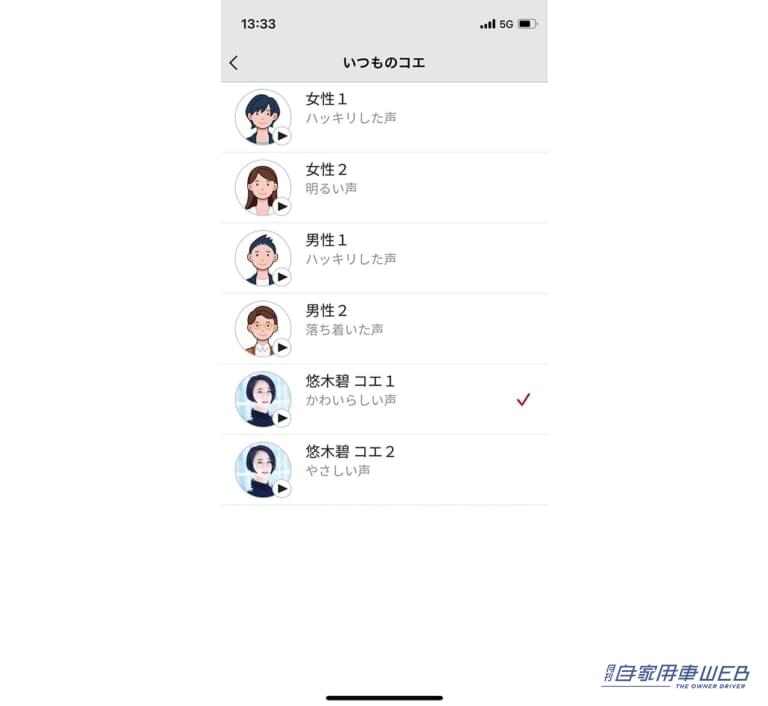Image resolution: width=768 pixels, height=706 pixels.
Task: Play sample of 男性１ voice
Action: pos(282,276)
